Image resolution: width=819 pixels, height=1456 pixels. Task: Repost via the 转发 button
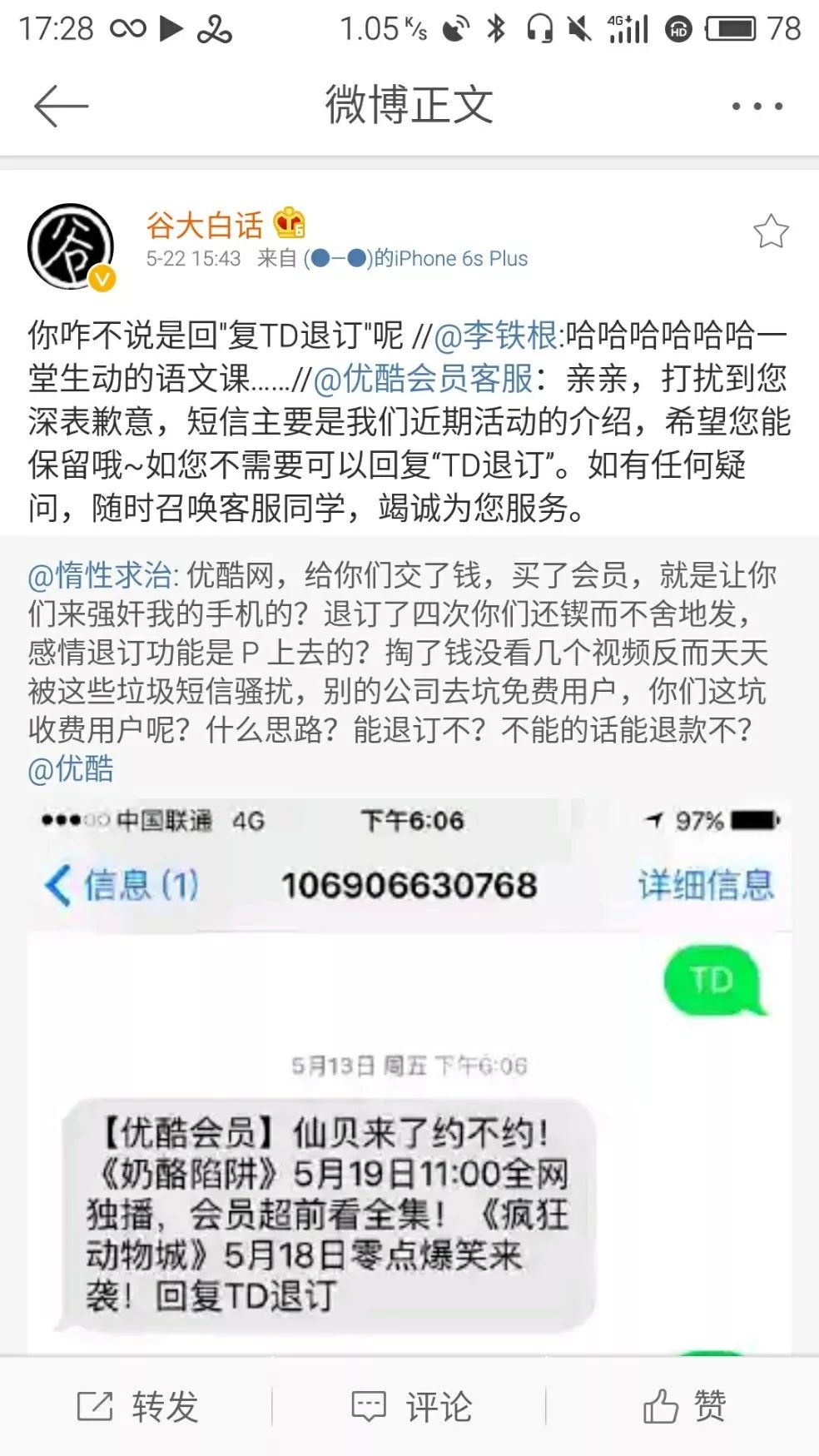[x=137, y=1407]
